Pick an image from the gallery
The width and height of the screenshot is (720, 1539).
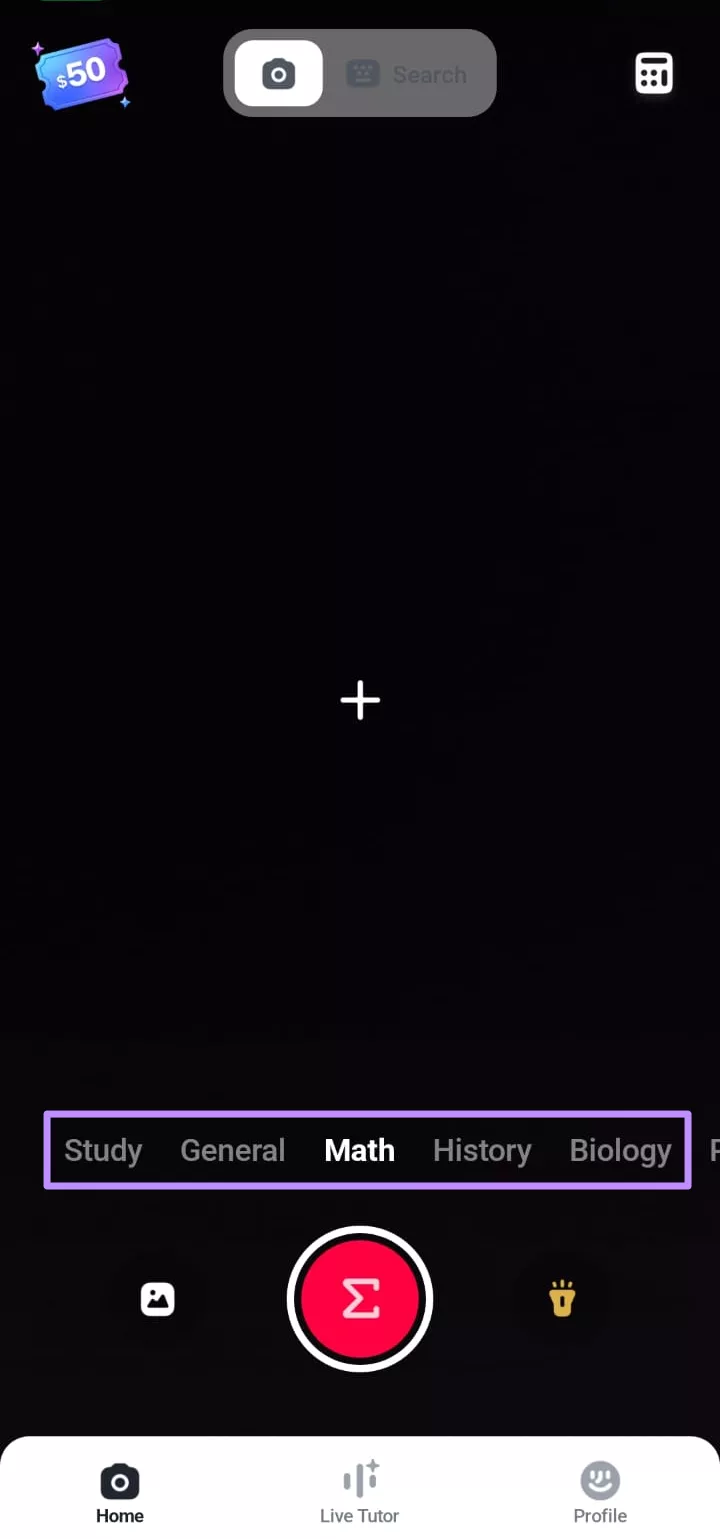point(158,1299)
